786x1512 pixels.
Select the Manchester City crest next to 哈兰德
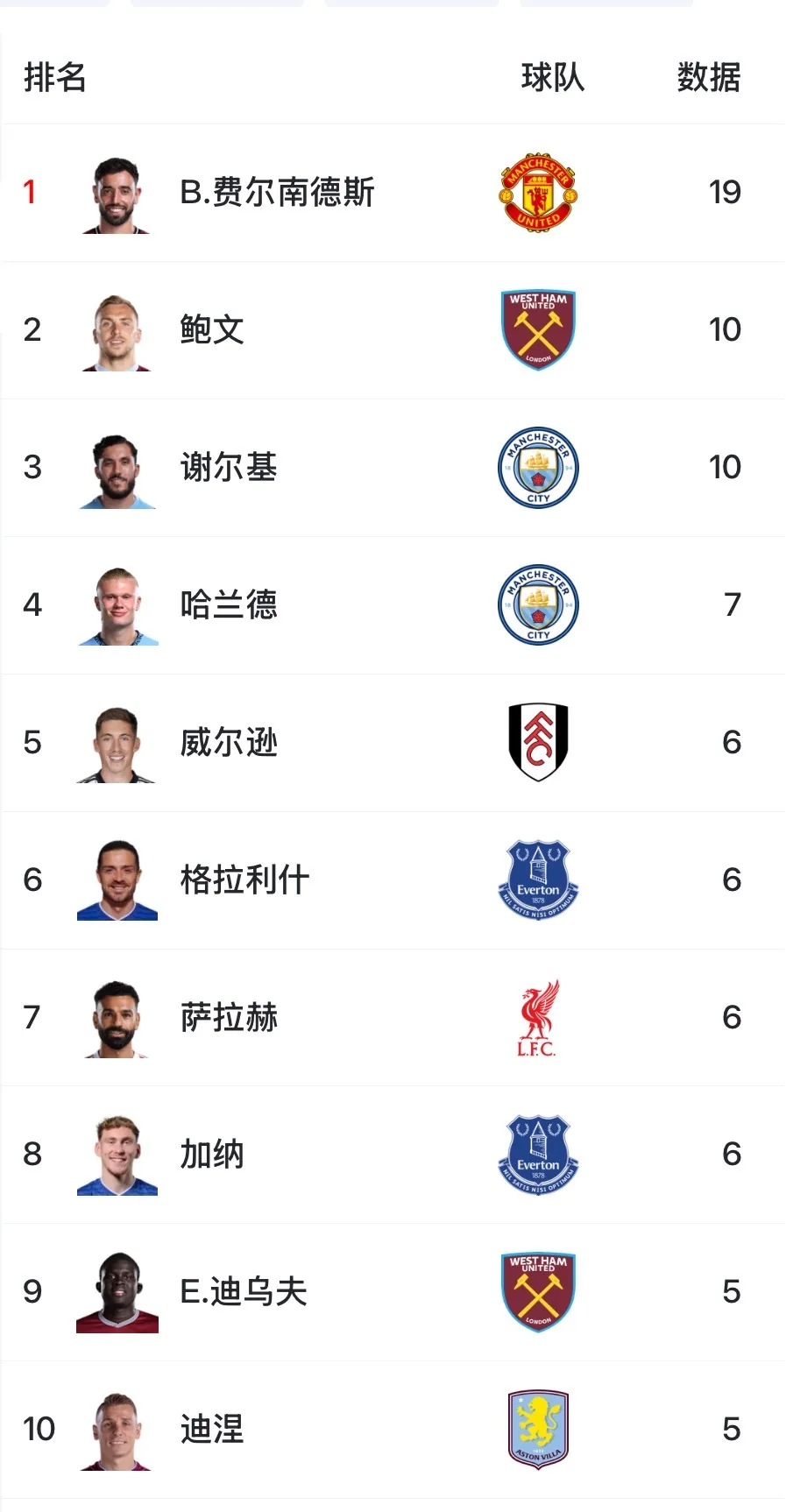pyautogui.click(x=537, y=605)
